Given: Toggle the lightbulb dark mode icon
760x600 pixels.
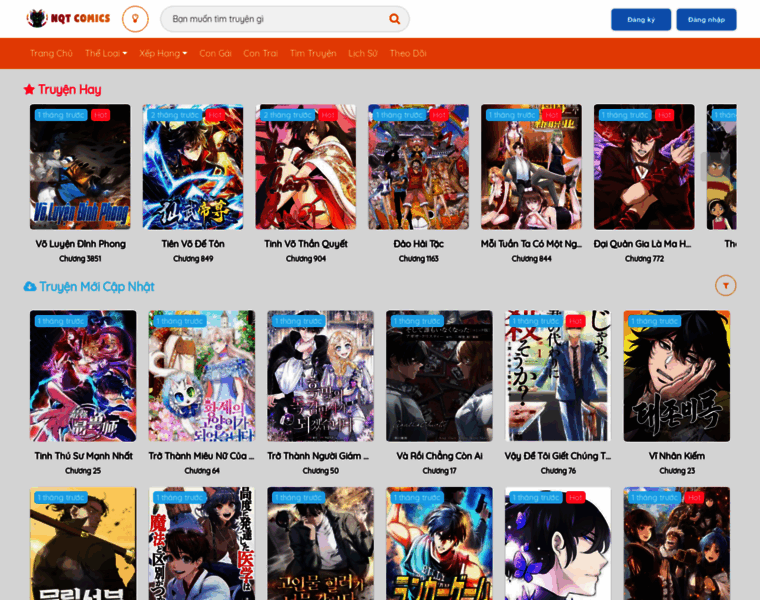Looking at the screenshot, I should [135, 19].
